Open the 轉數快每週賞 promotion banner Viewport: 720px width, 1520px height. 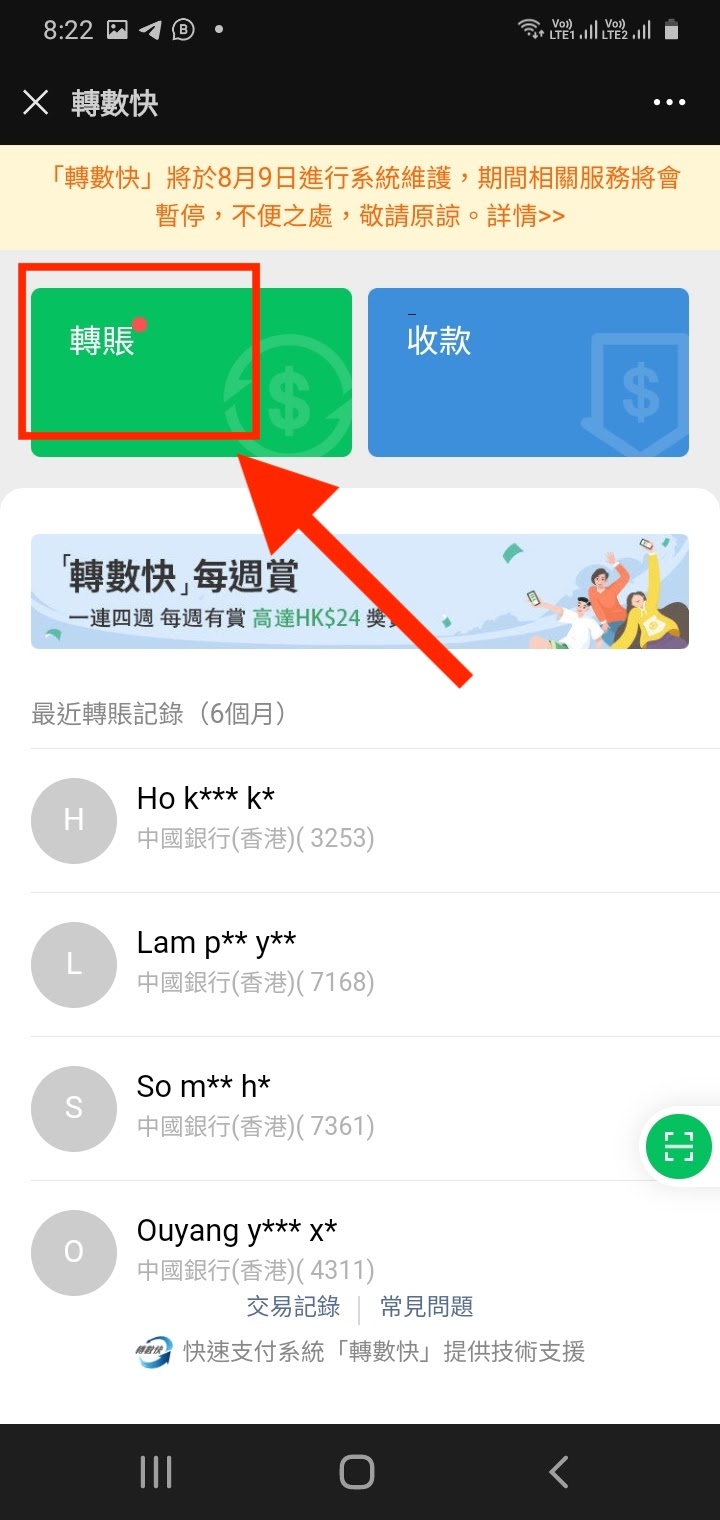[x=360, y=591]
